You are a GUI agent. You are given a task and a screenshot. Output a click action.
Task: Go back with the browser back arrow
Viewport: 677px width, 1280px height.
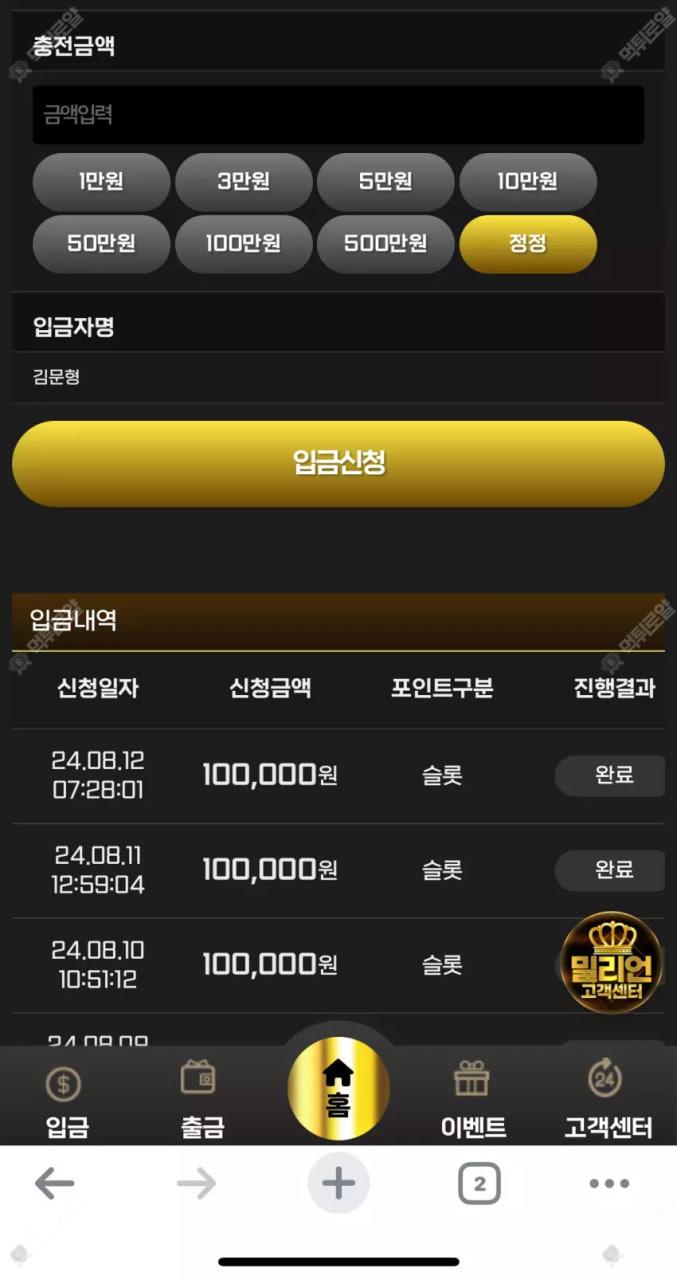(x=55, y=1185)
